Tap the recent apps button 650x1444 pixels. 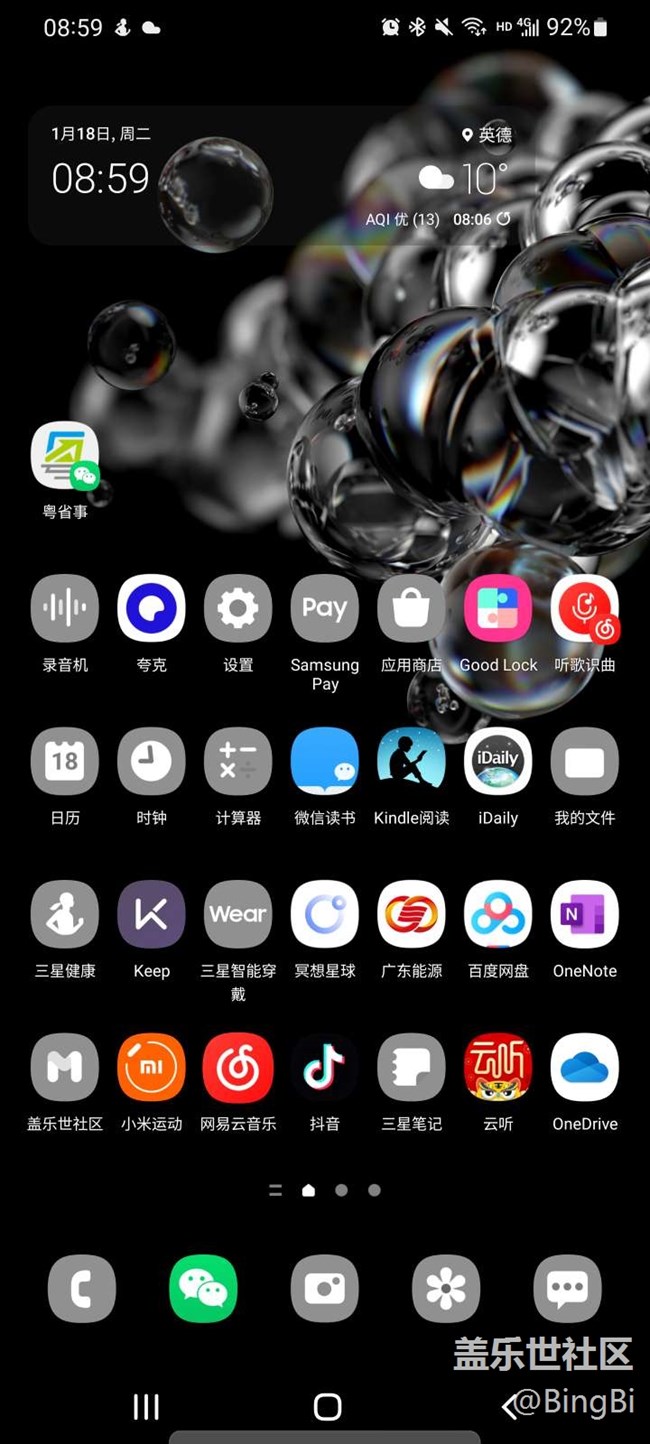[146, 1407]
